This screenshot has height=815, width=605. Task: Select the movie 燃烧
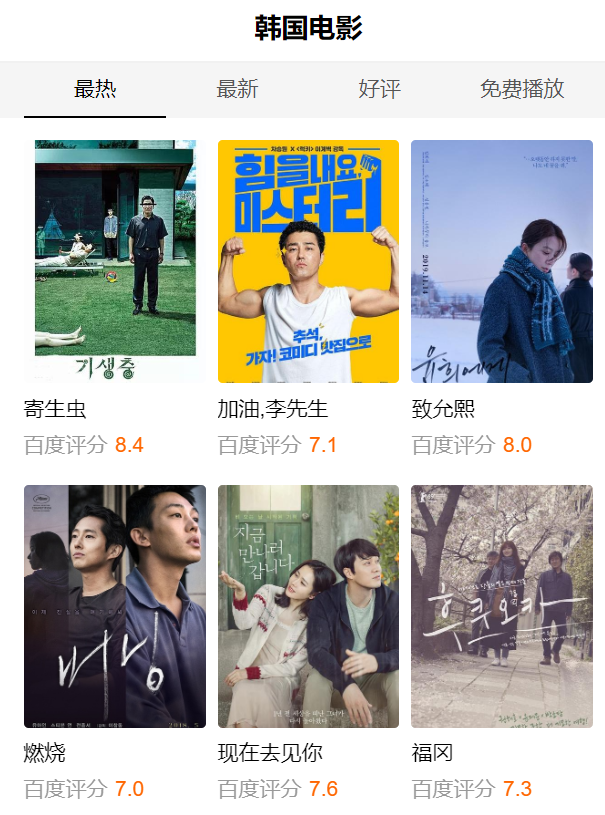(115, 606)
